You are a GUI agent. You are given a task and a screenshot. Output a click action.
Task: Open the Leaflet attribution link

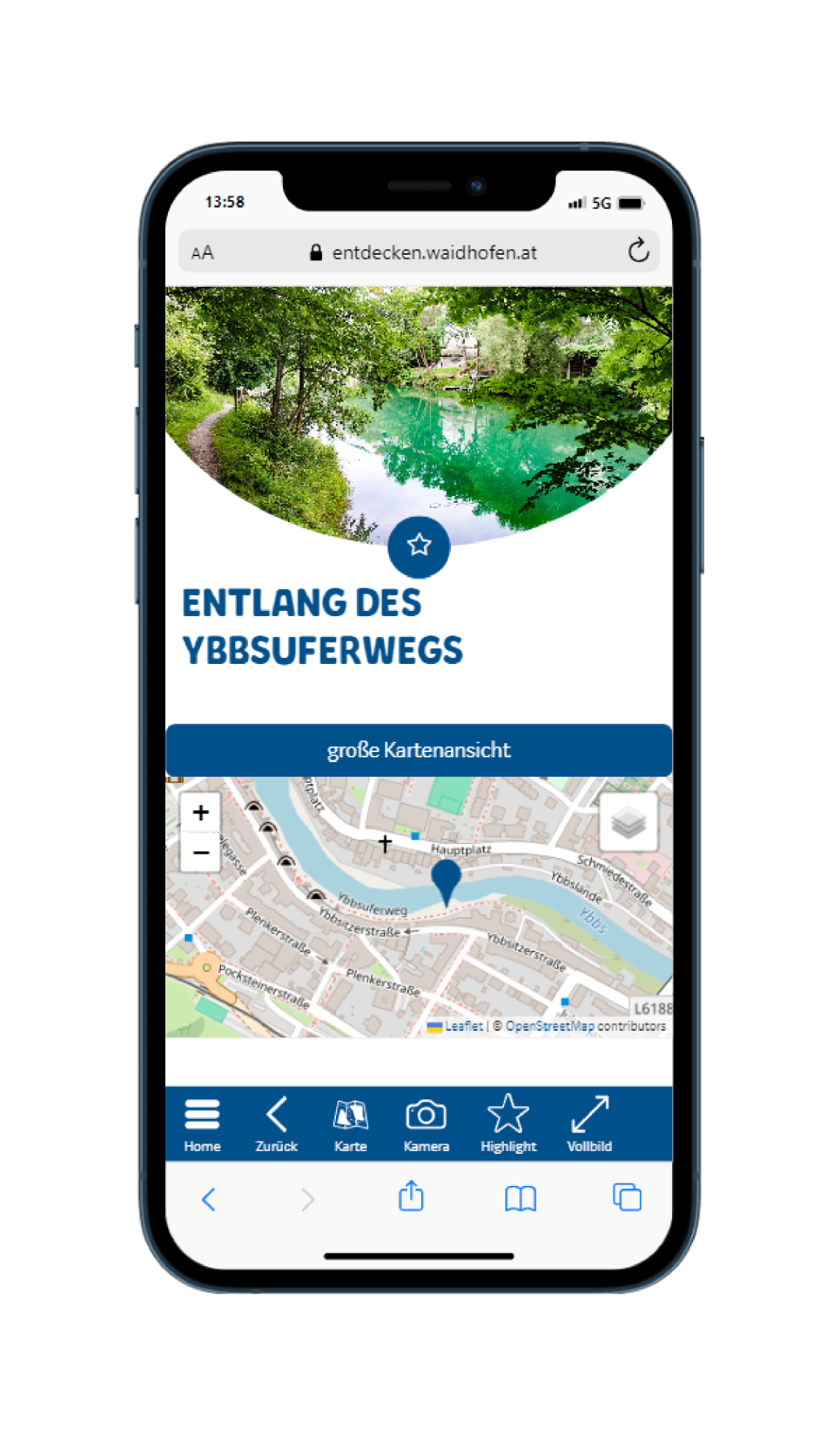tap(463, 1026)
